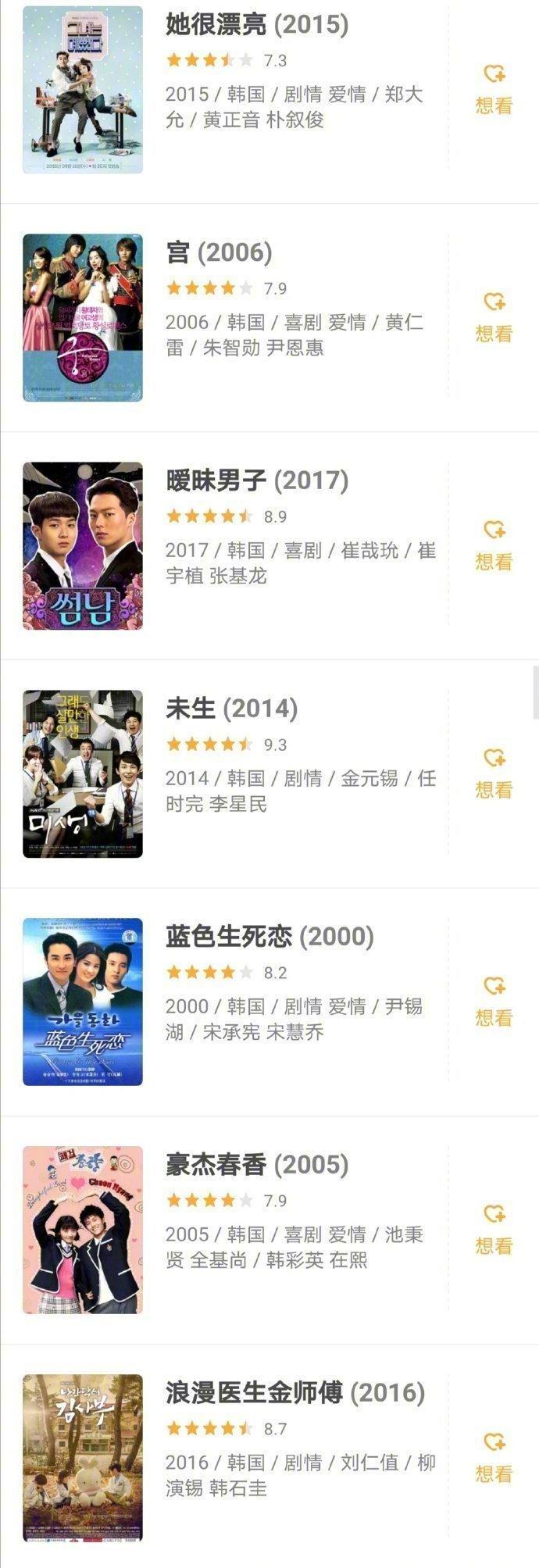Open the 未生 (2014) drama entry
Screen dimensions: 539x1568
click(x=231, y=709)
